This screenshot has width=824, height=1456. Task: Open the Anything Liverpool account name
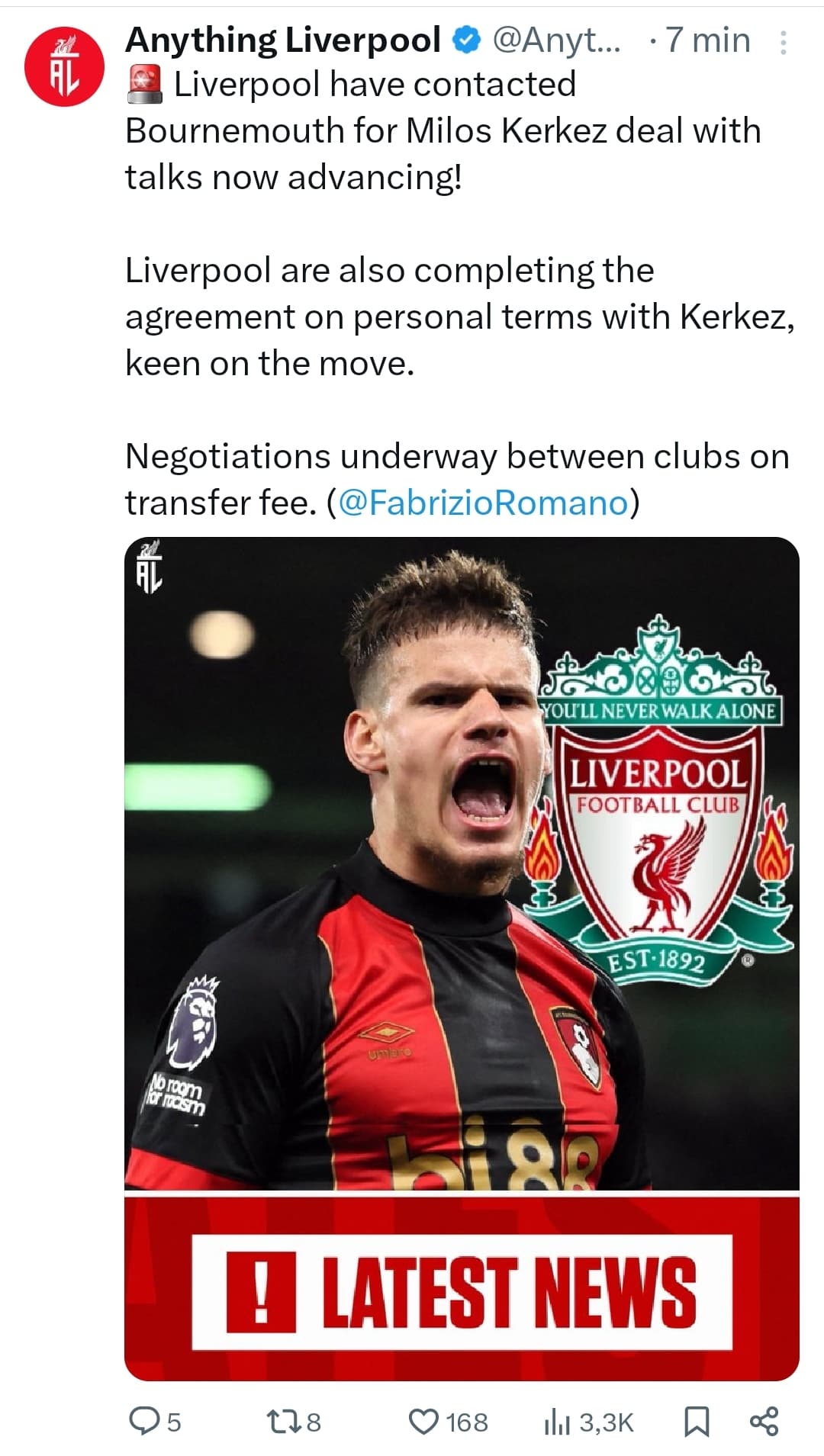point(282,40)
